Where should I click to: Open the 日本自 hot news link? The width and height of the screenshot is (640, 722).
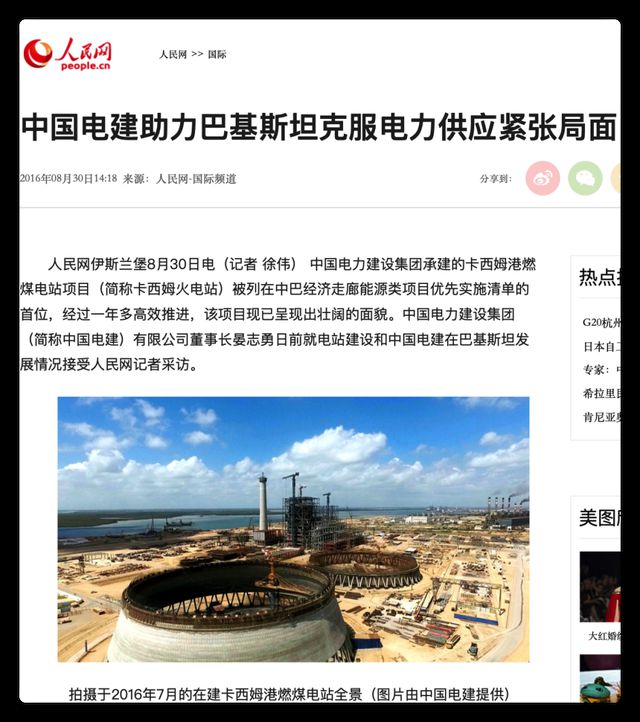[602, 347]
